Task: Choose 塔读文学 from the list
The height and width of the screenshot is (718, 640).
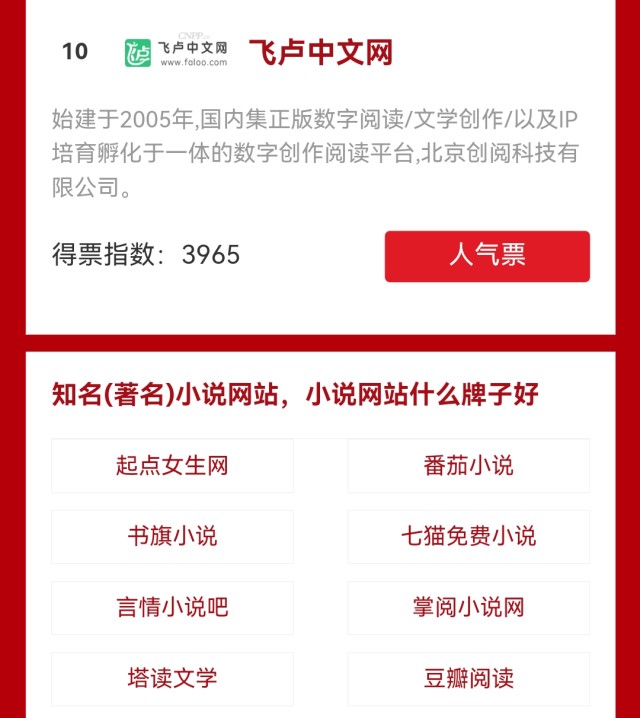Action: pyautogui.click(x=172, y=678)
